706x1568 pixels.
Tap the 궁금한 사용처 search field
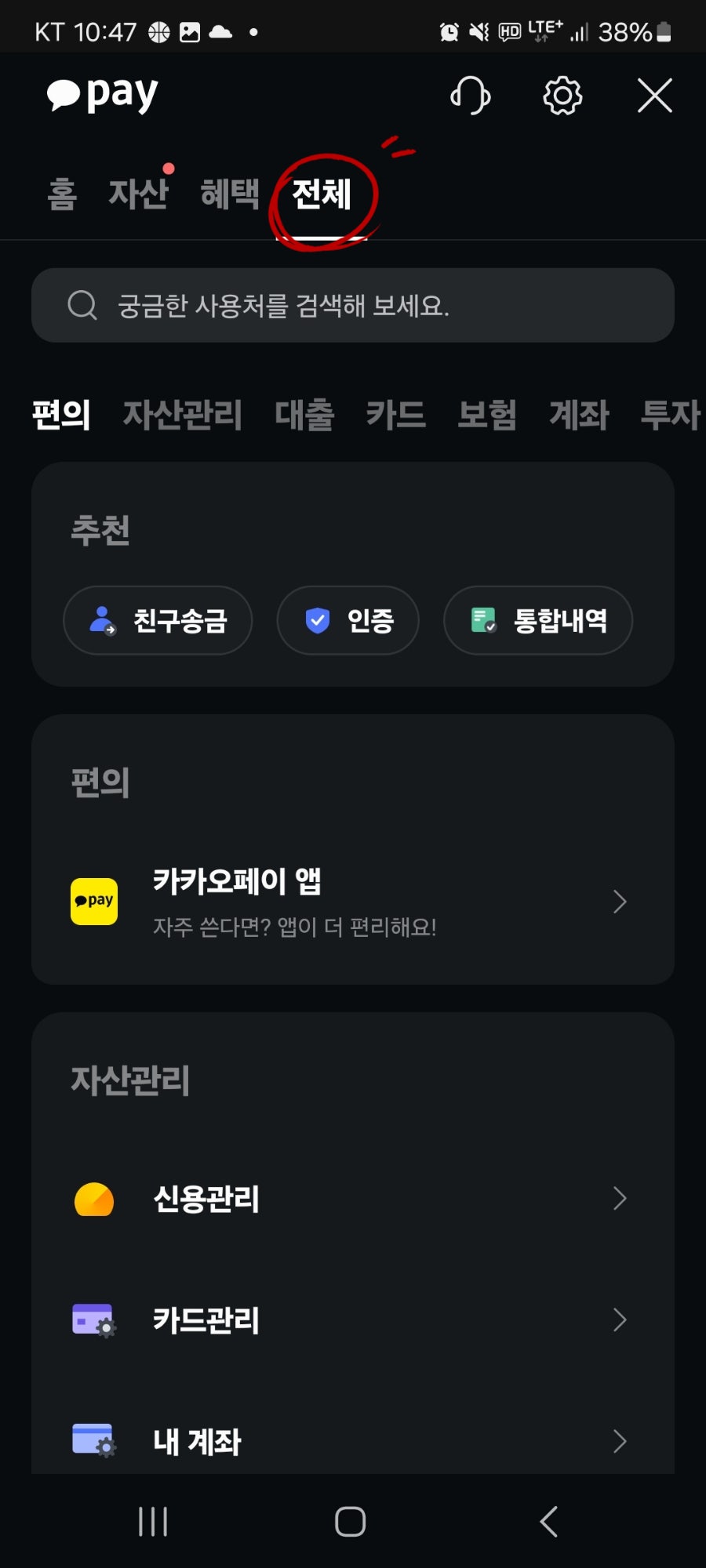coord(353,305)
